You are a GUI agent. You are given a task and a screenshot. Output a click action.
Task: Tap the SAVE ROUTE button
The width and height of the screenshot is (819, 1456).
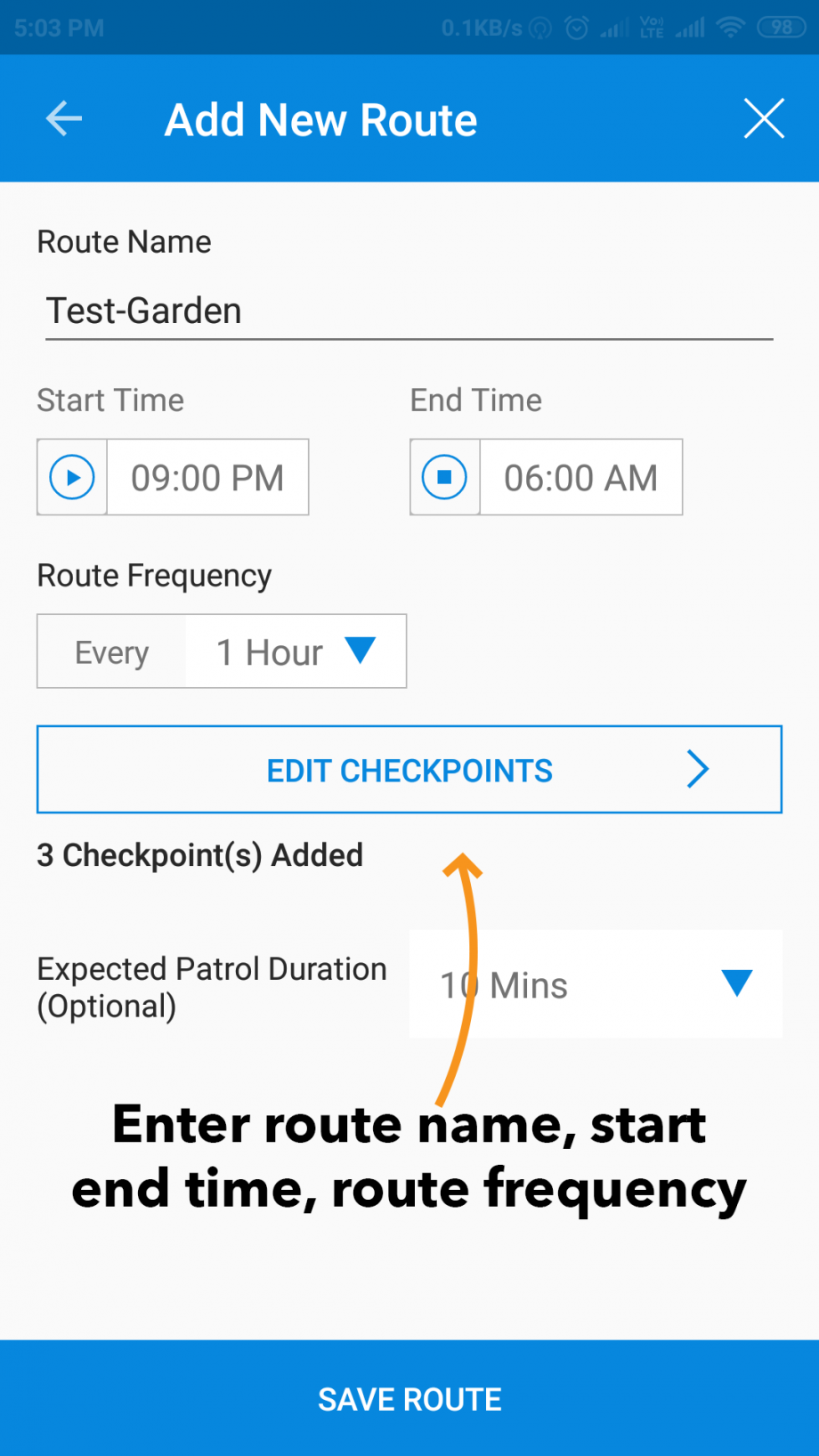409,1398
